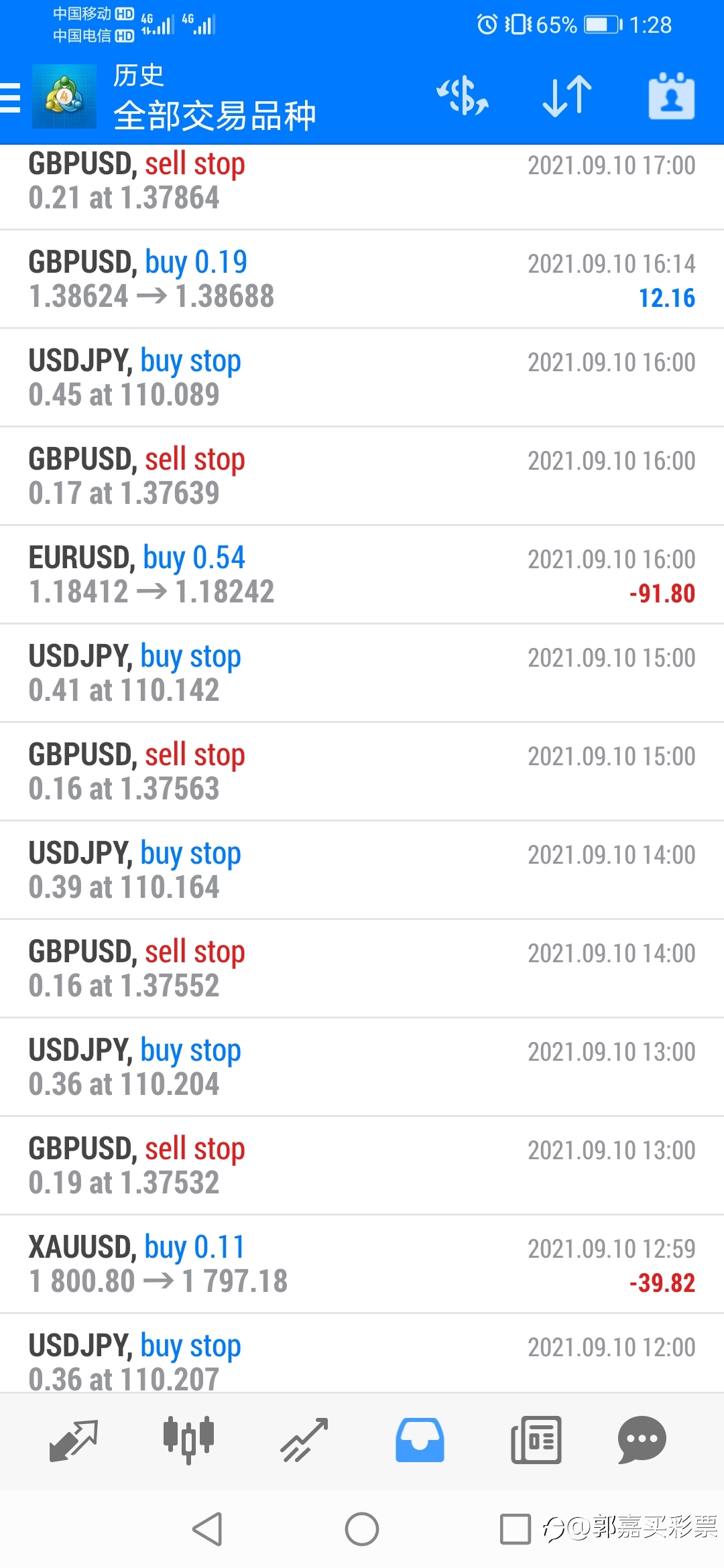The width and height of the screenshot is (724, 1568).
Task: Open EURUSD buy 0.54 trade with -91.80 loss
Action: tap(362, 575)
